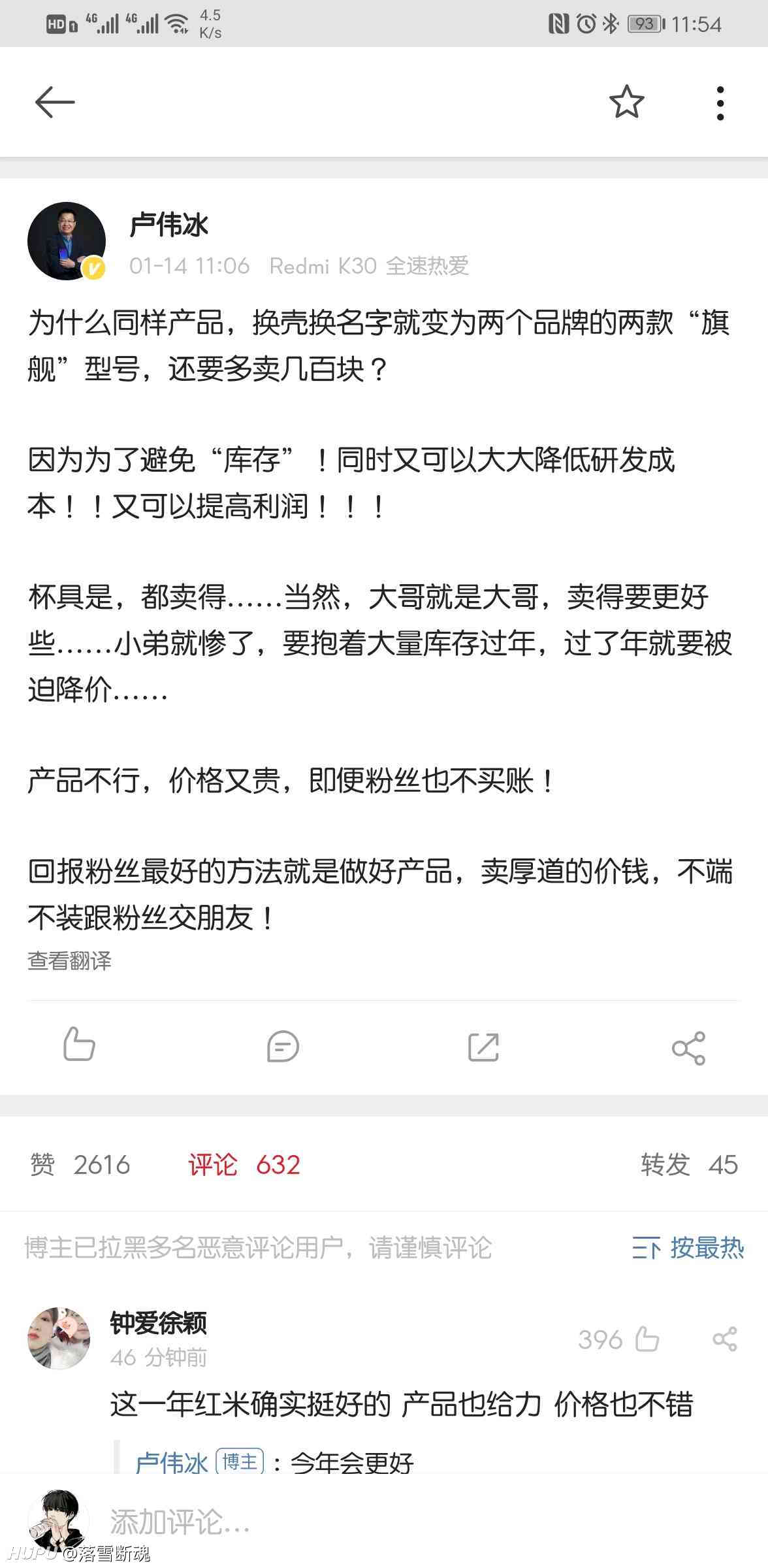Open 钟爱徐颖's profile avatar
The width and height of the screenshot is (768, 1568).
[x=59, y=1338]
